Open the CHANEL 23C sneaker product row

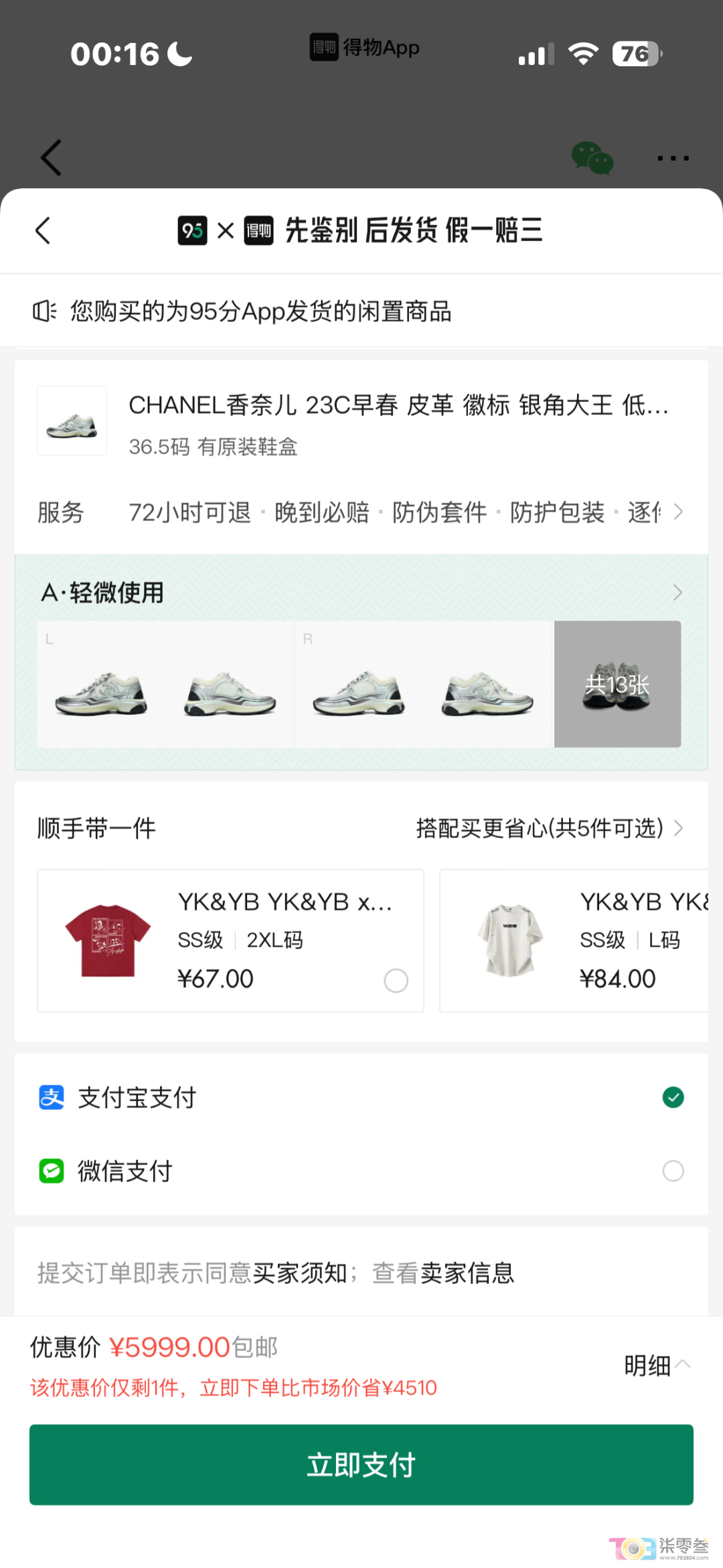point(361,422)
